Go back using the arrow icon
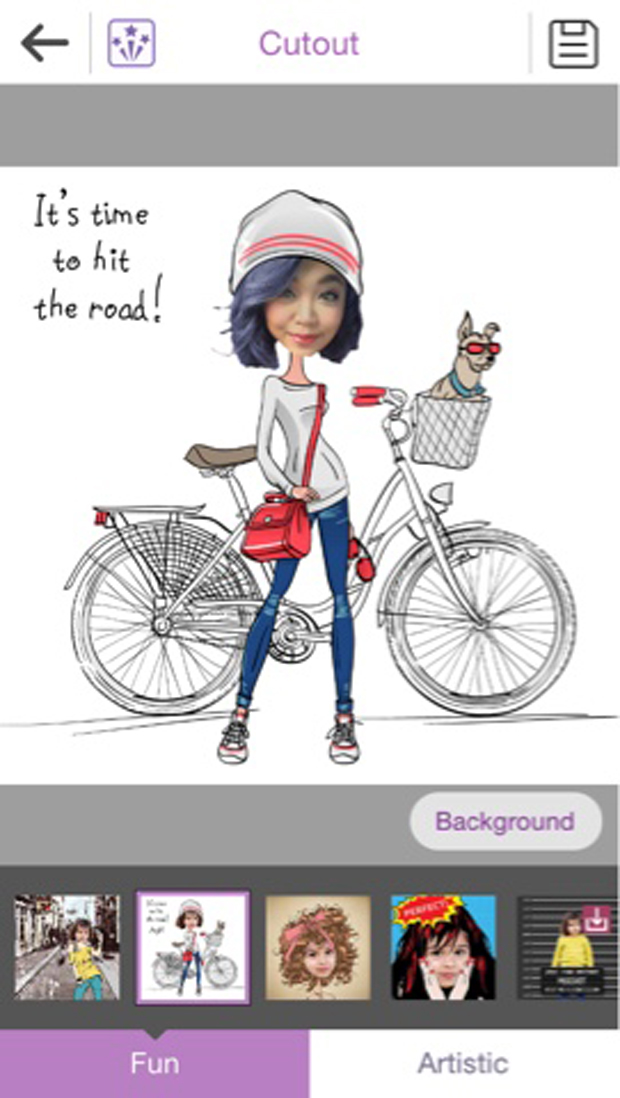 [44, 43]
